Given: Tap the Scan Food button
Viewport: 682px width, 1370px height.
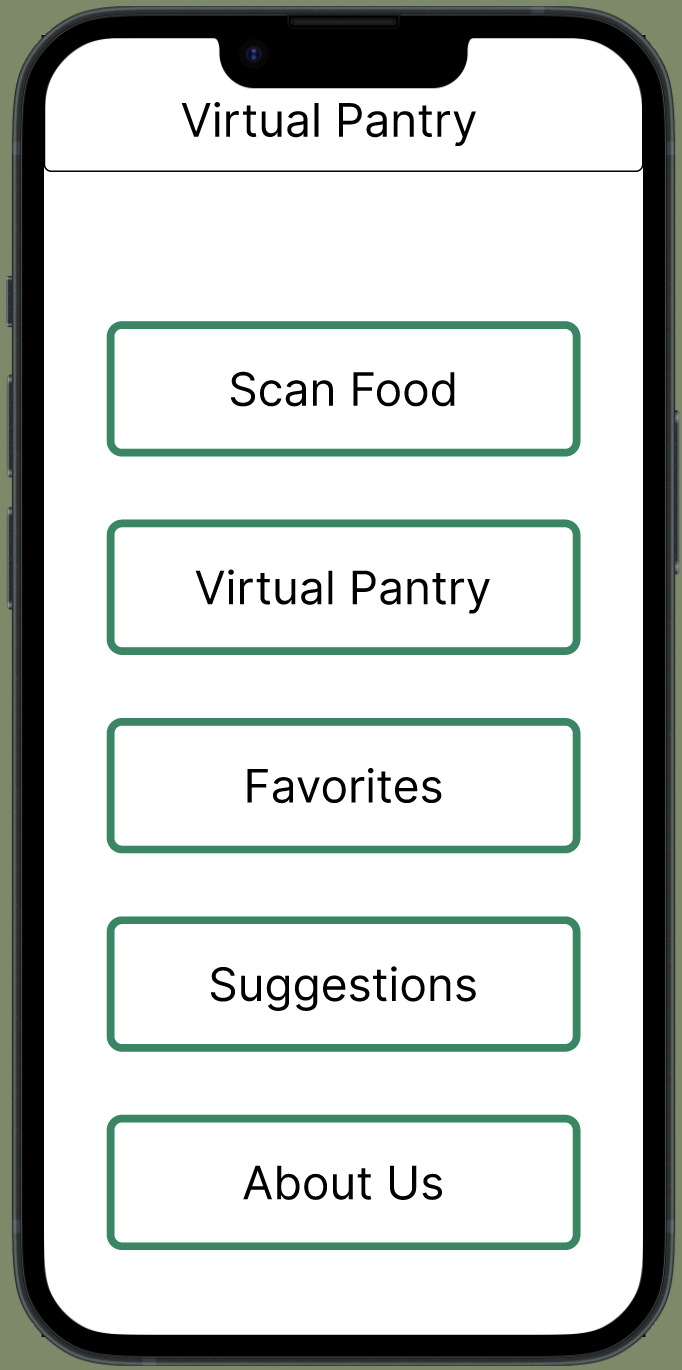Looking at the screenshot, I should [343, 389].
